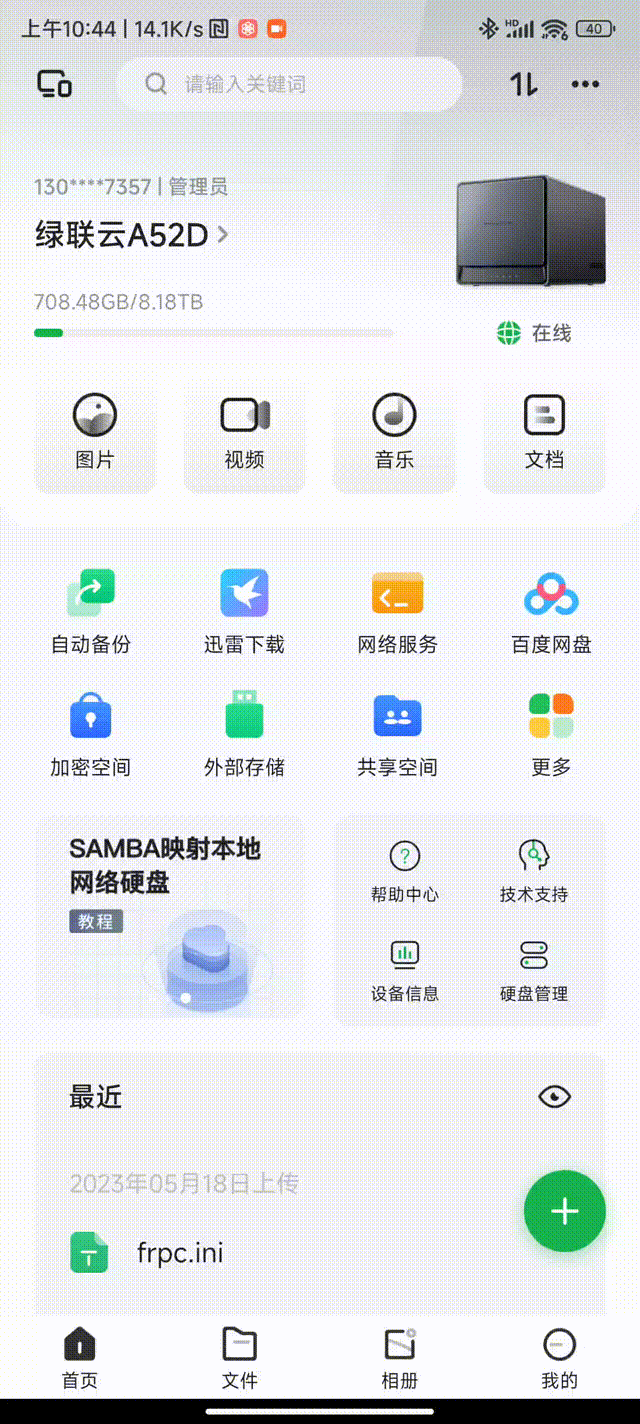Open the 绿联云A52D device details
The image size is (640, 1424).
133,235
